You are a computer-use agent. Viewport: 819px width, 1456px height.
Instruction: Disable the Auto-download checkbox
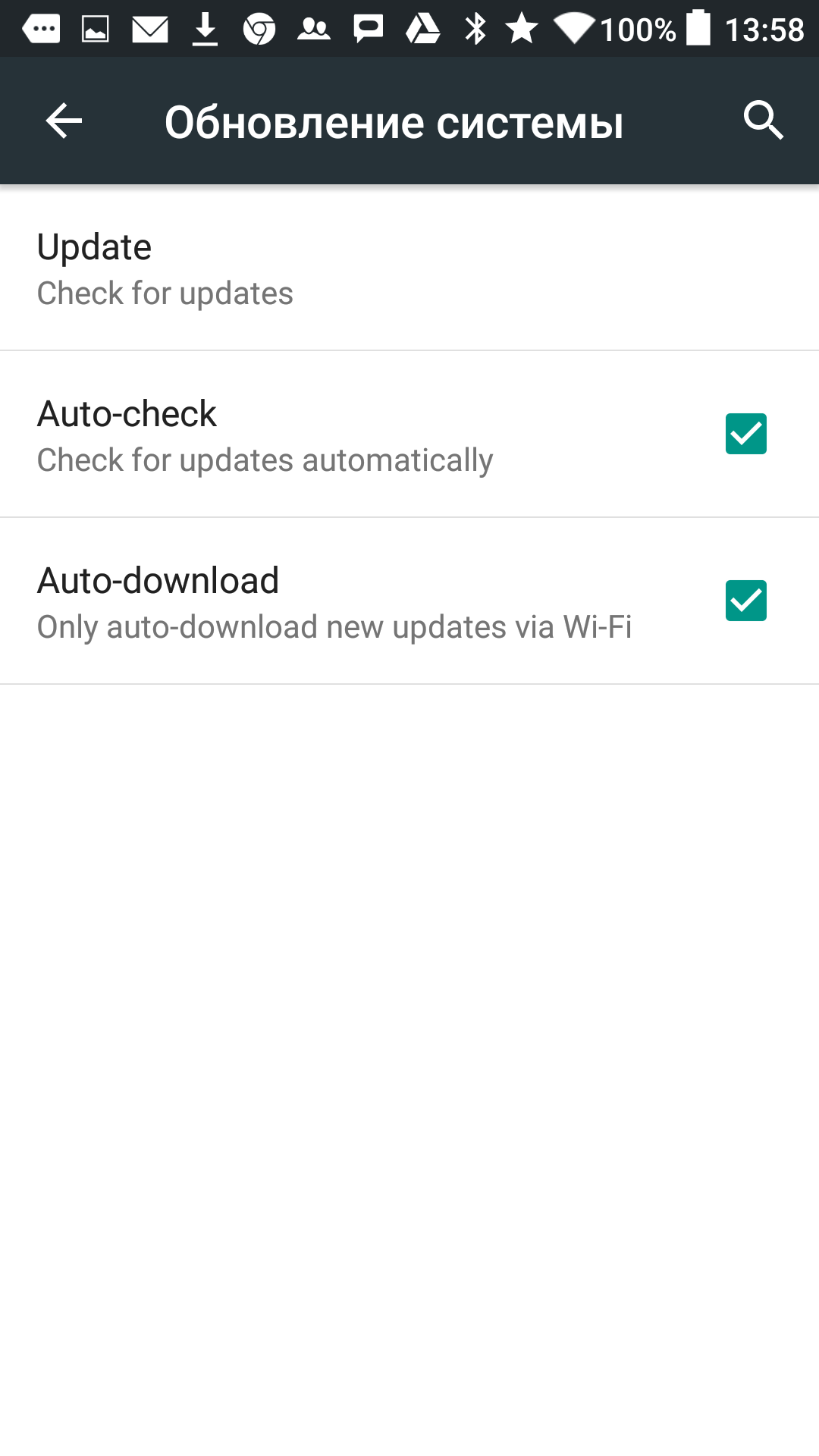tap(746, 601)
